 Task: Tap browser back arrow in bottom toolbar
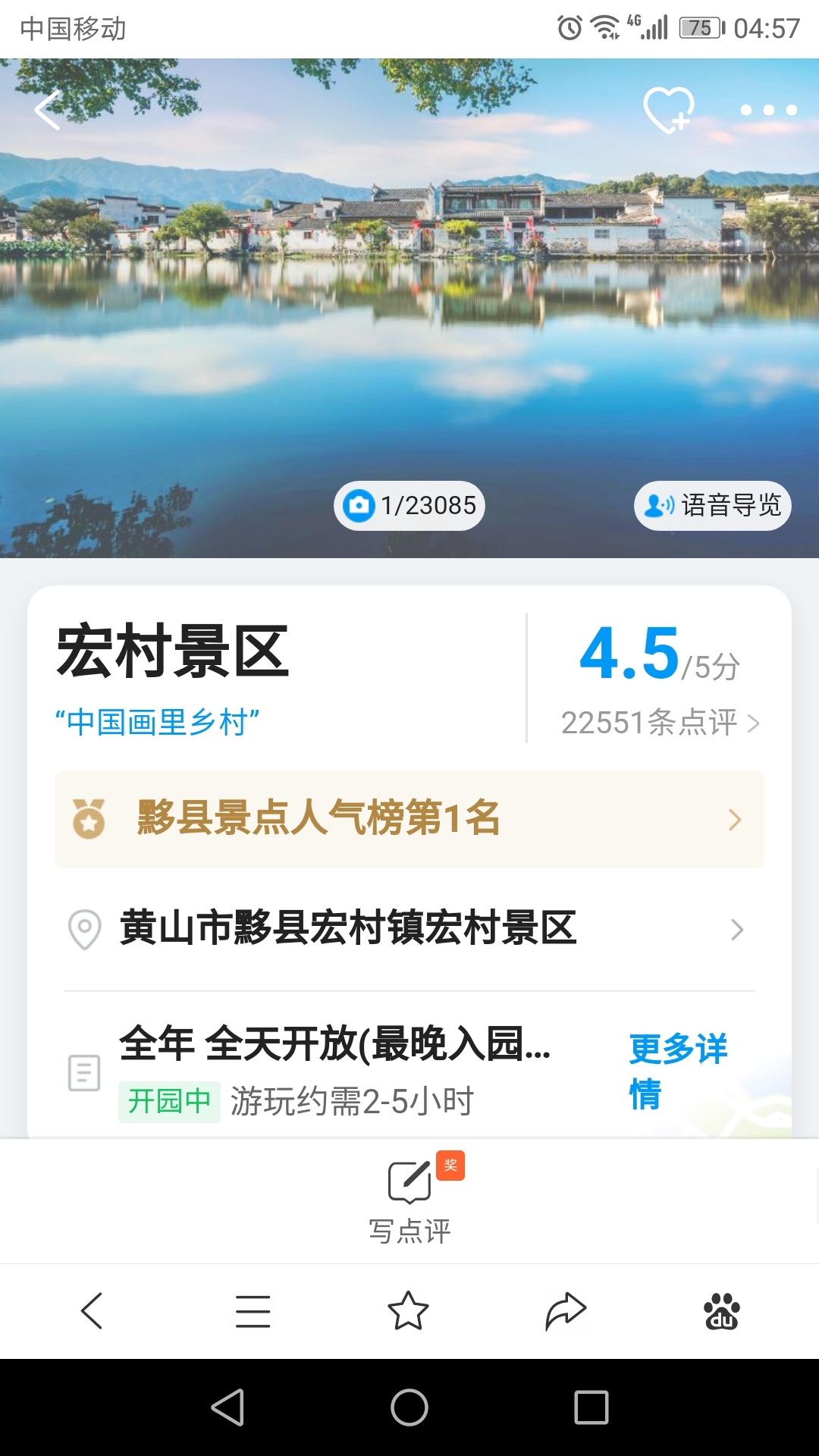pos(92,1311)
